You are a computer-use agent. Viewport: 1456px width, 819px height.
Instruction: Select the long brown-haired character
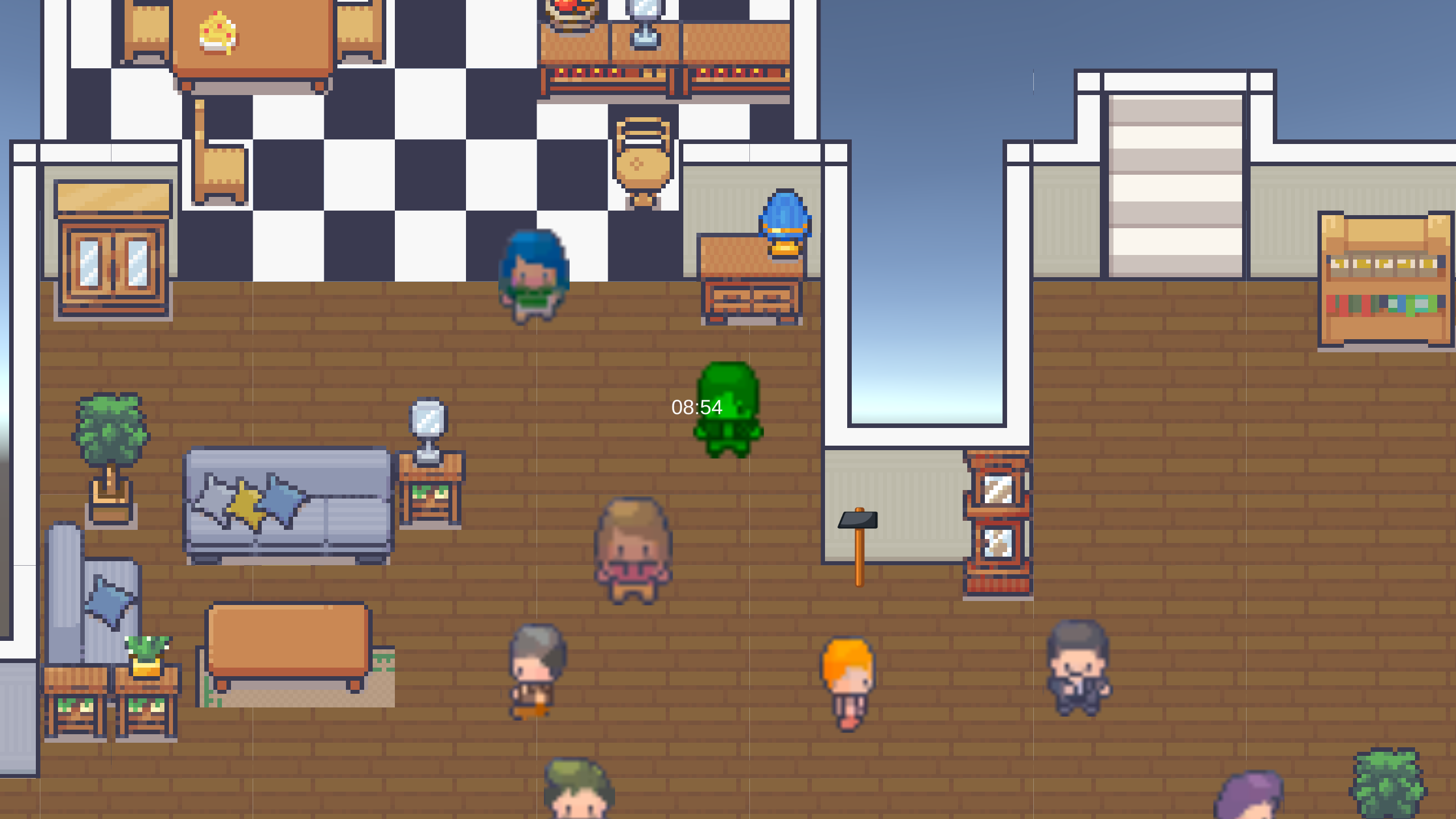click(633, 549)
